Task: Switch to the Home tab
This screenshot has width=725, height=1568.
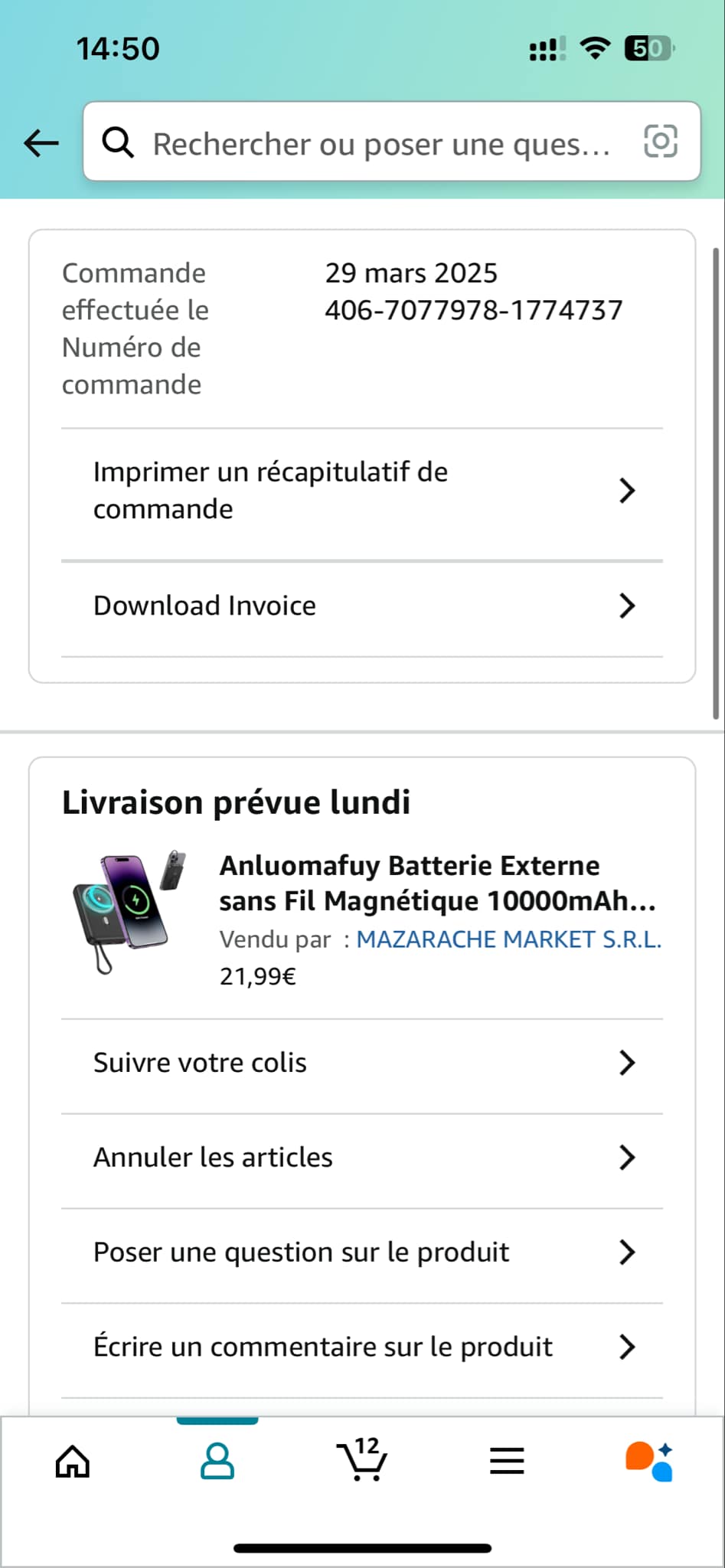Action: coord(73,1462)
